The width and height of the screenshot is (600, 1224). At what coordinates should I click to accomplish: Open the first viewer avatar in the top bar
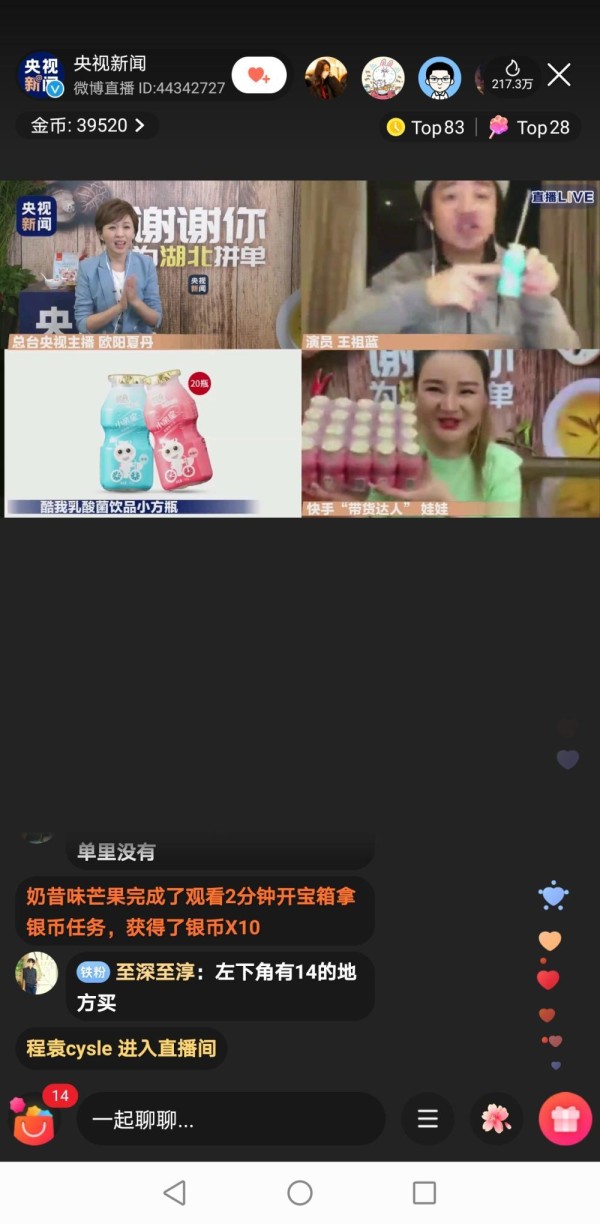(326, 77)
